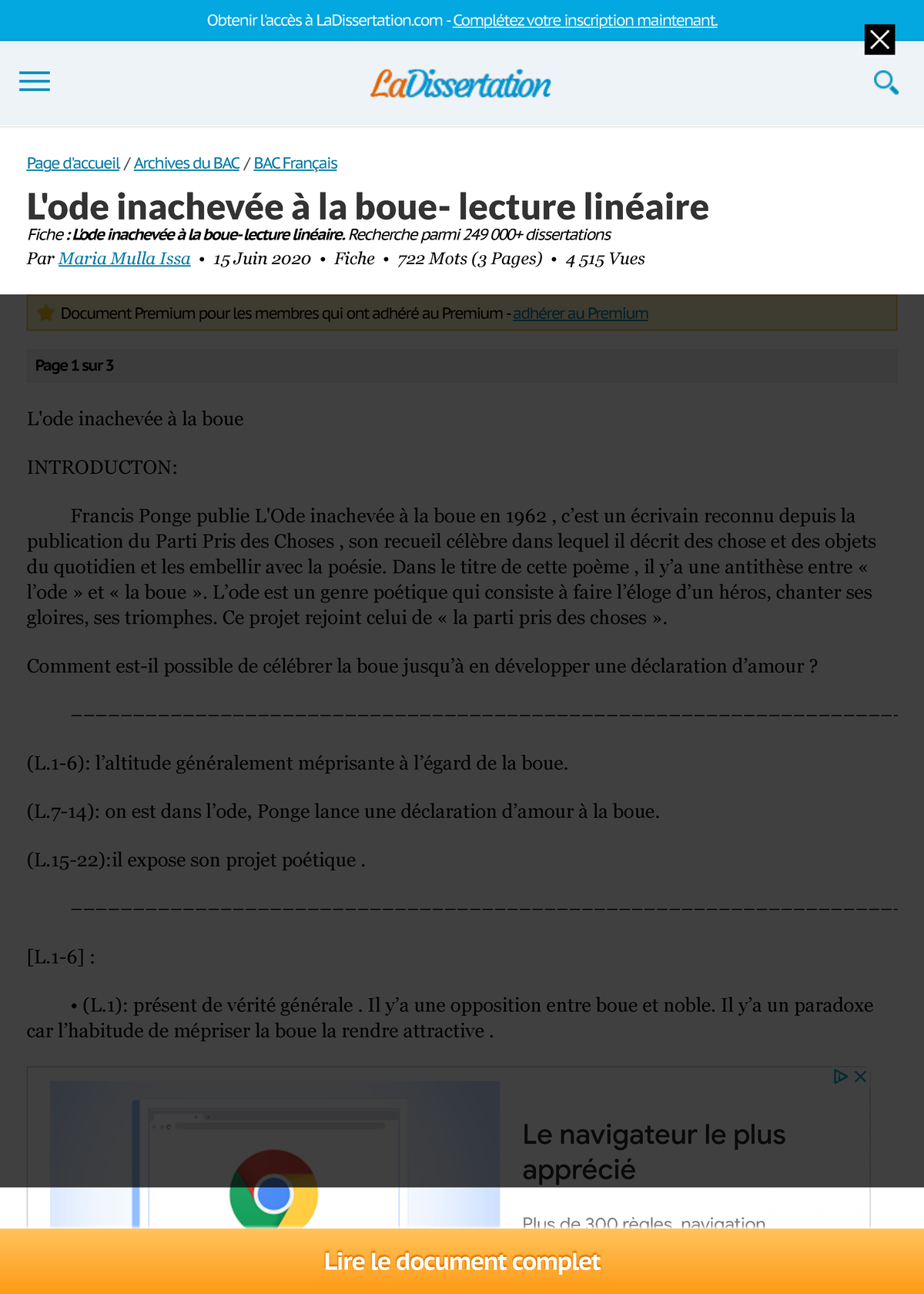The image size is (924, 1294).
Task: Open the hamburger navigation menu
Action: point(34,82)
